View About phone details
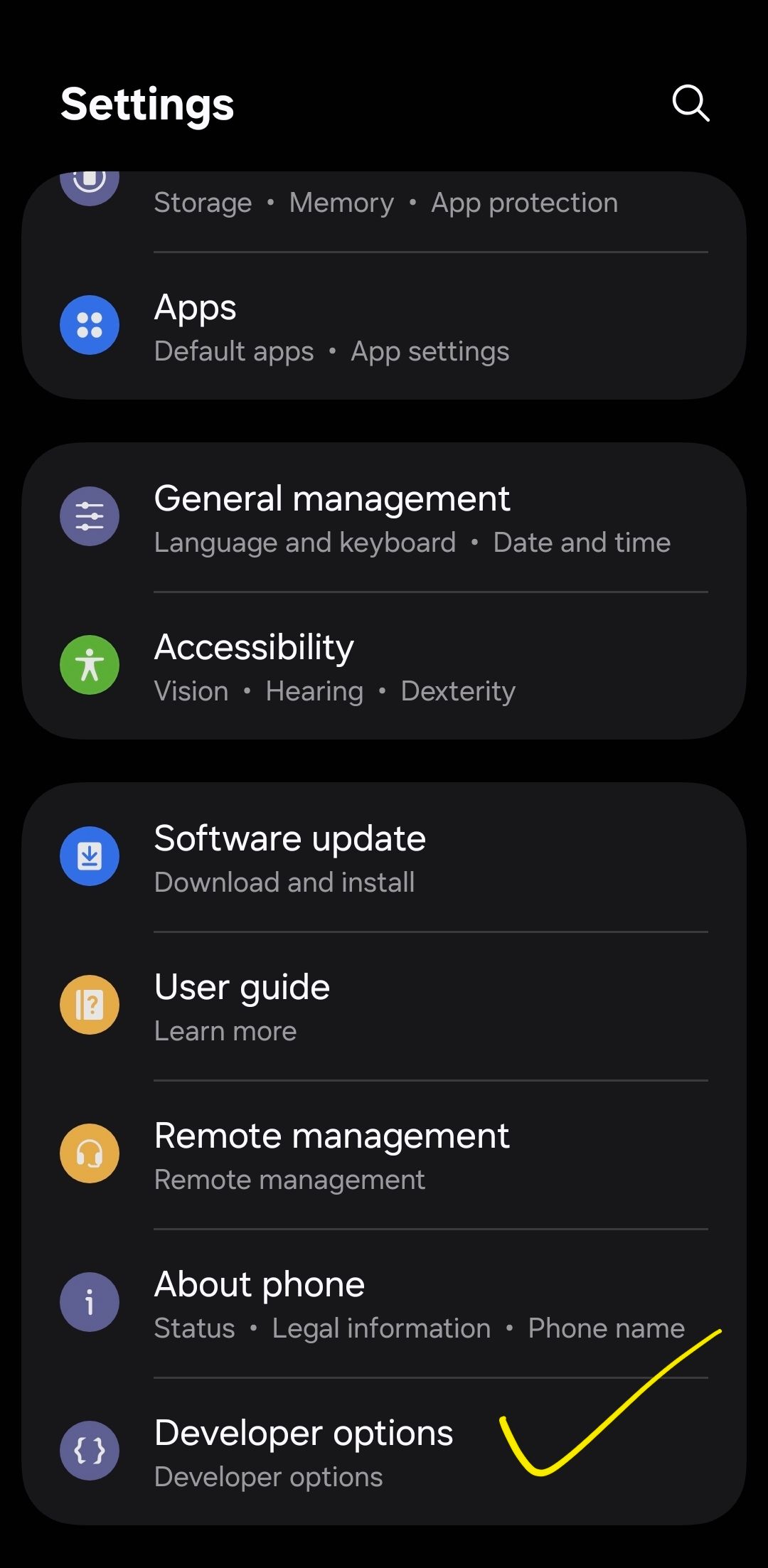 point(384,1303)
